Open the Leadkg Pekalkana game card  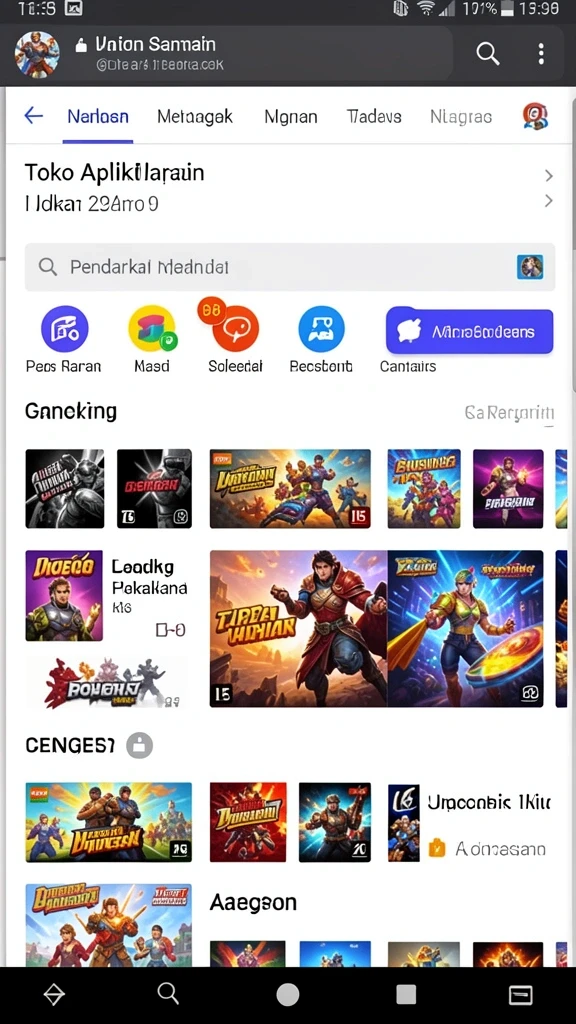106,596
